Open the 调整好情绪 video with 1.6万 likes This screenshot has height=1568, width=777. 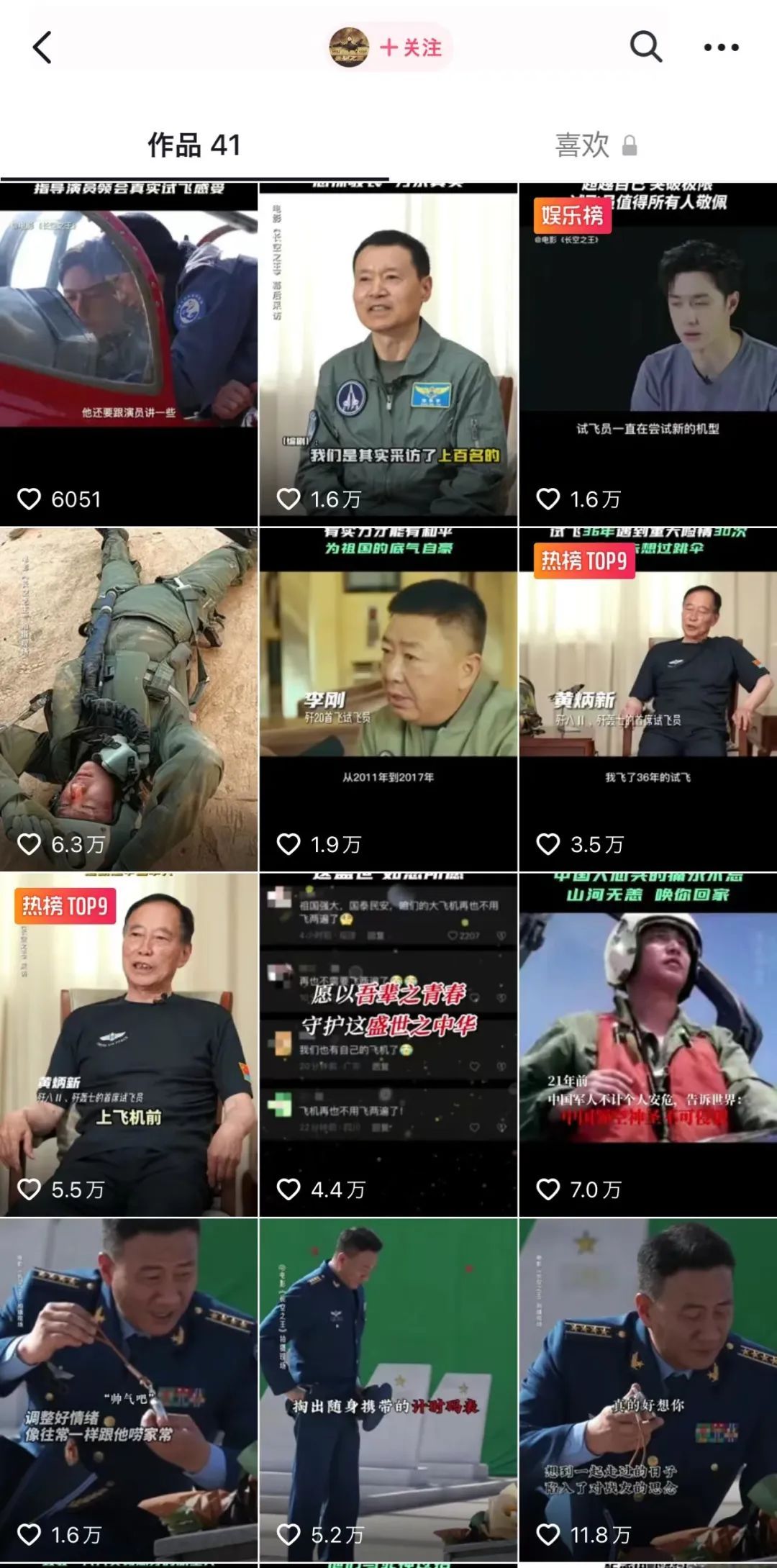click(x=129, y=1390)
